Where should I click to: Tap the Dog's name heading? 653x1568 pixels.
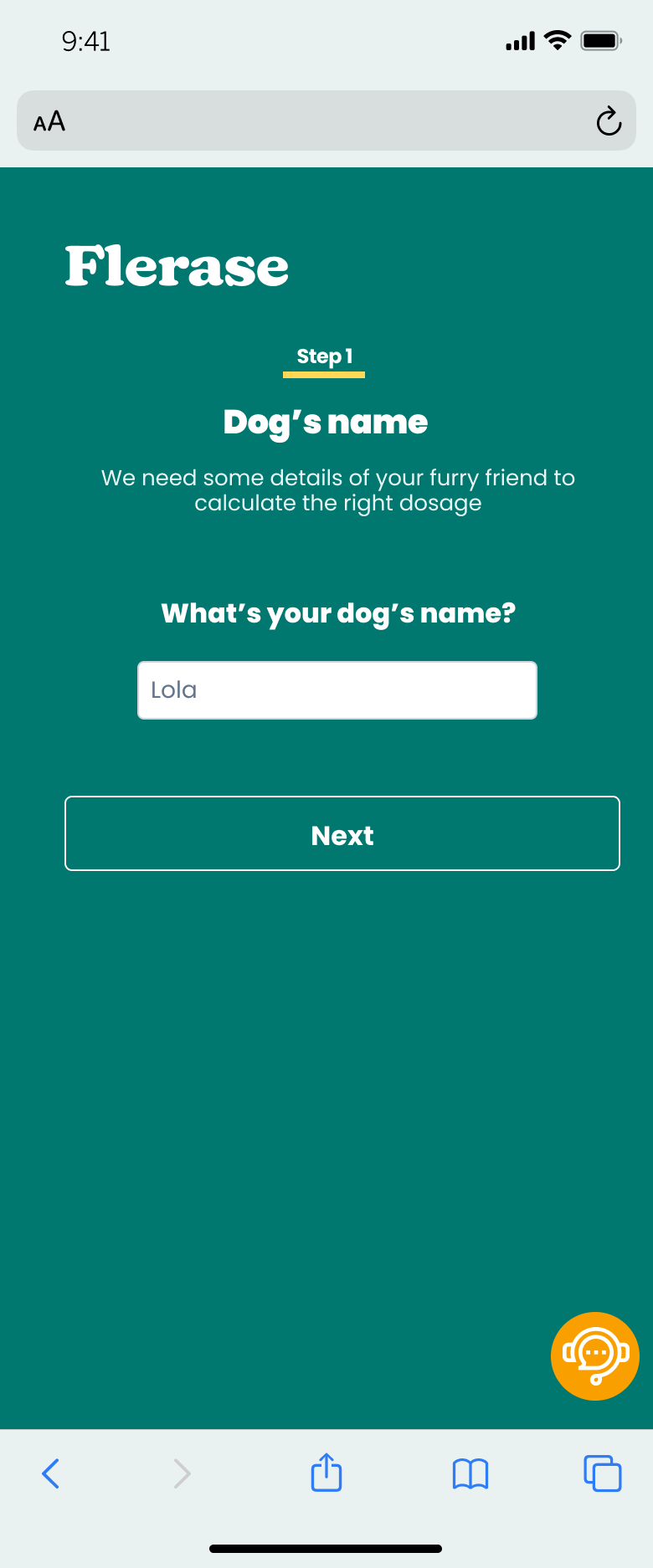coord(325,422)
